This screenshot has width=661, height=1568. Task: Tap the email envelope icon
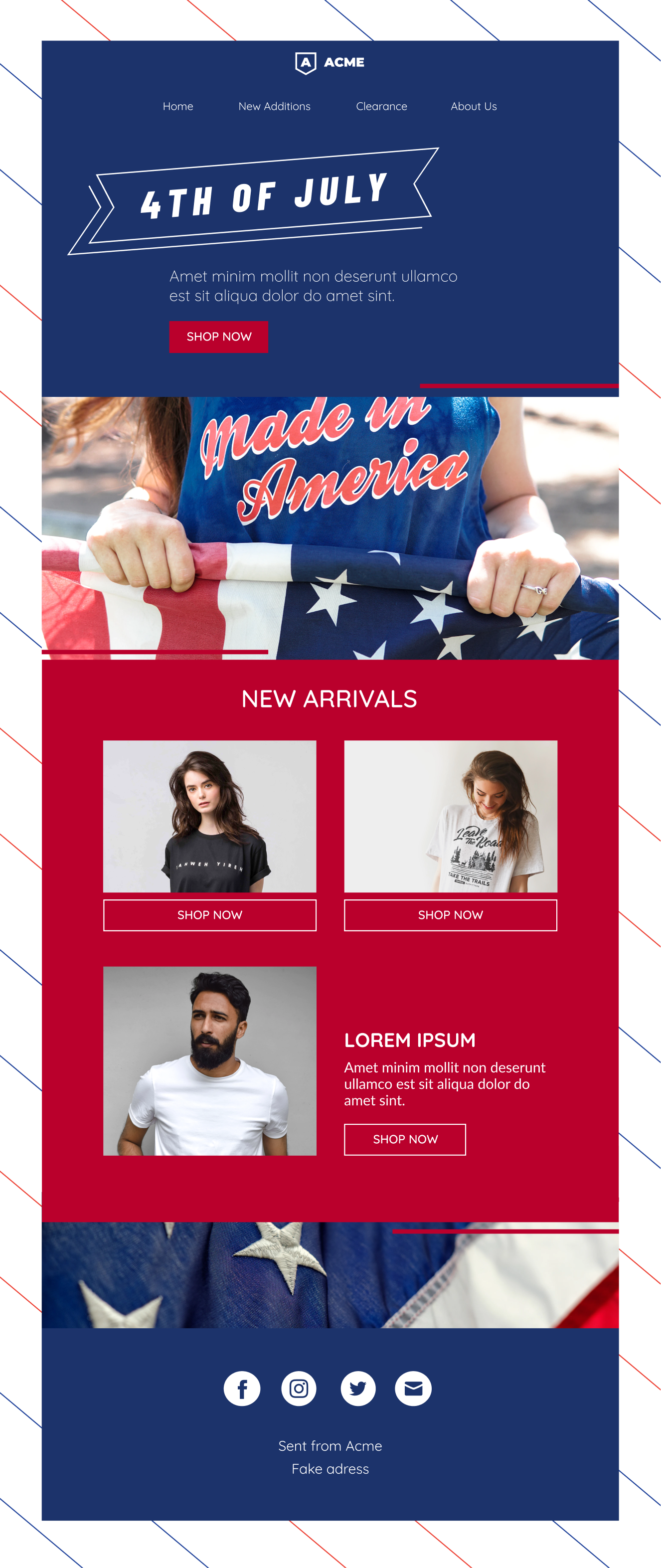pos(413,1389)
